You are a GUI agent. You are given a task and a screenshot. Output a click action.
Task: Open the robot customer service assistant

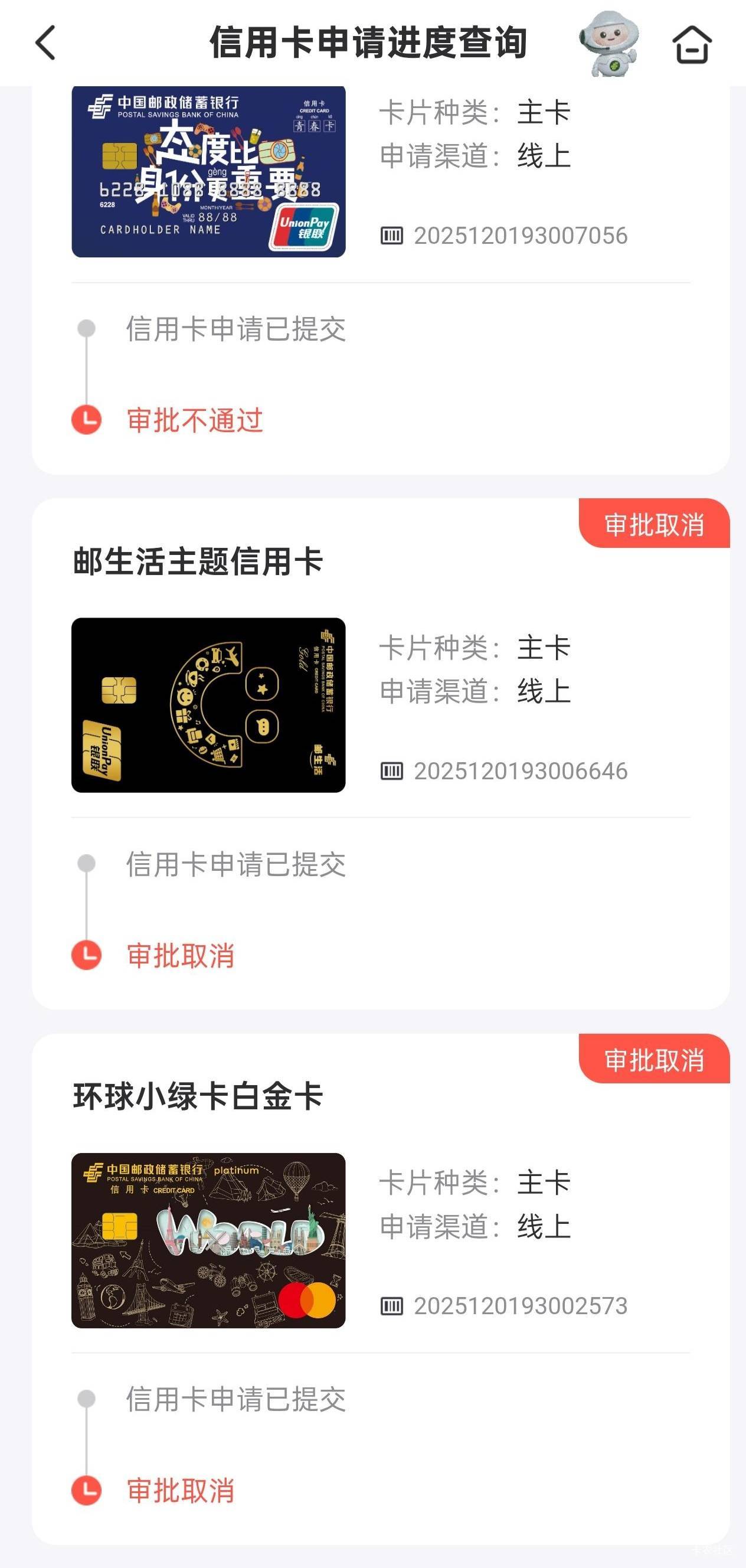click(x=609, y=43)
